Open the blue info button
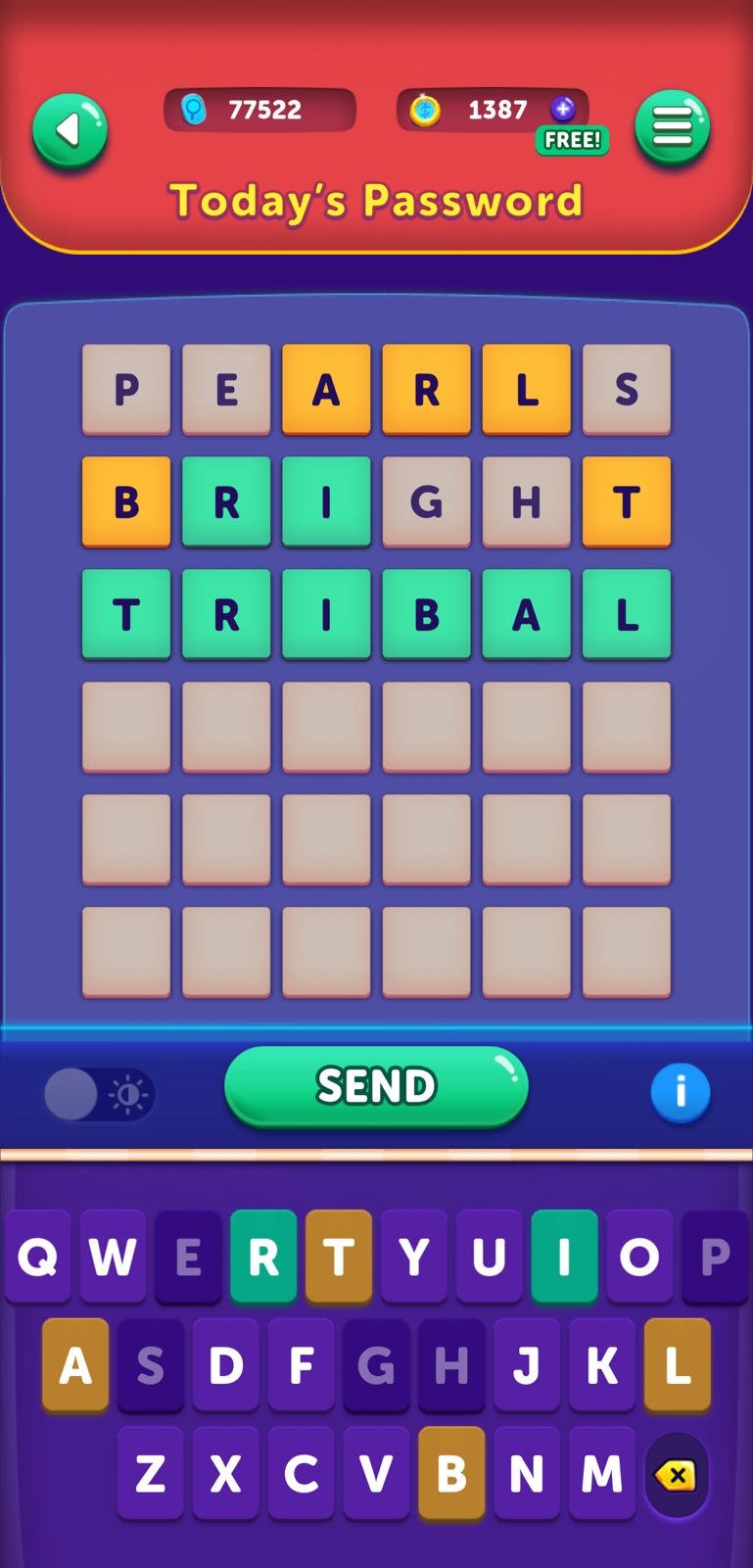The image size is (753, 1568). coord(680,1091)
